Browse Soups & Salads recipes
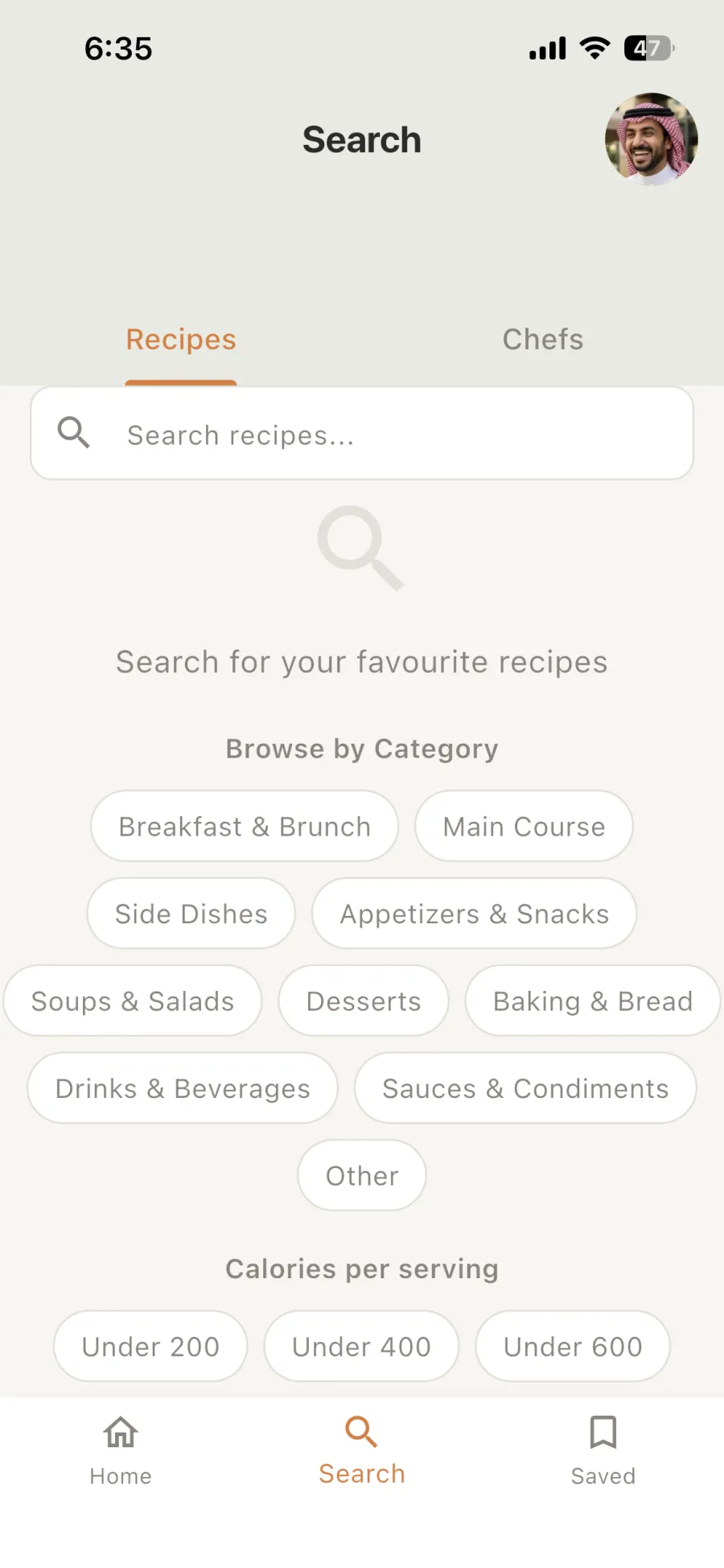 tap(133, 1001)
